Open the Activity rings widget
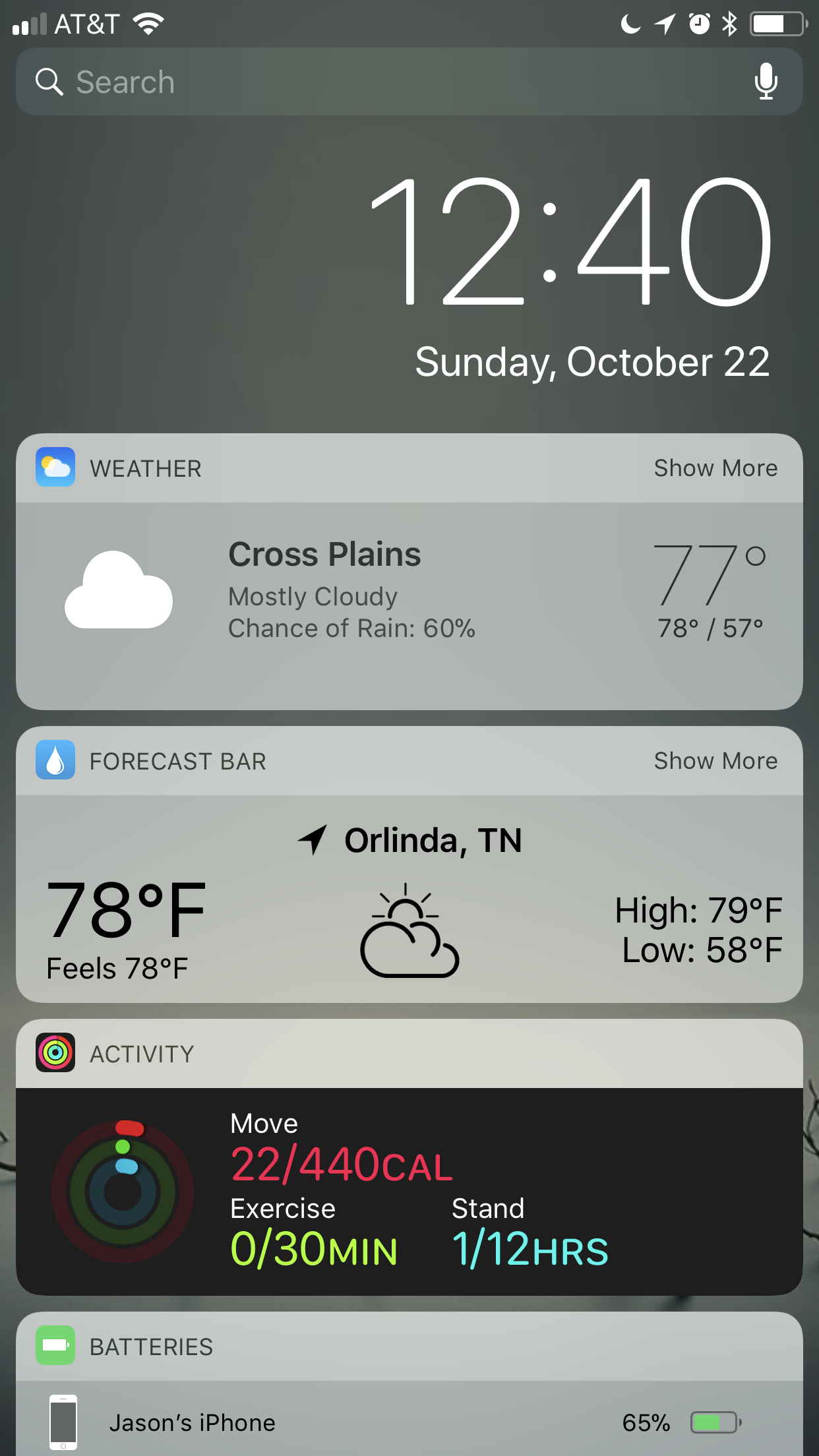 coord(409,1192)
